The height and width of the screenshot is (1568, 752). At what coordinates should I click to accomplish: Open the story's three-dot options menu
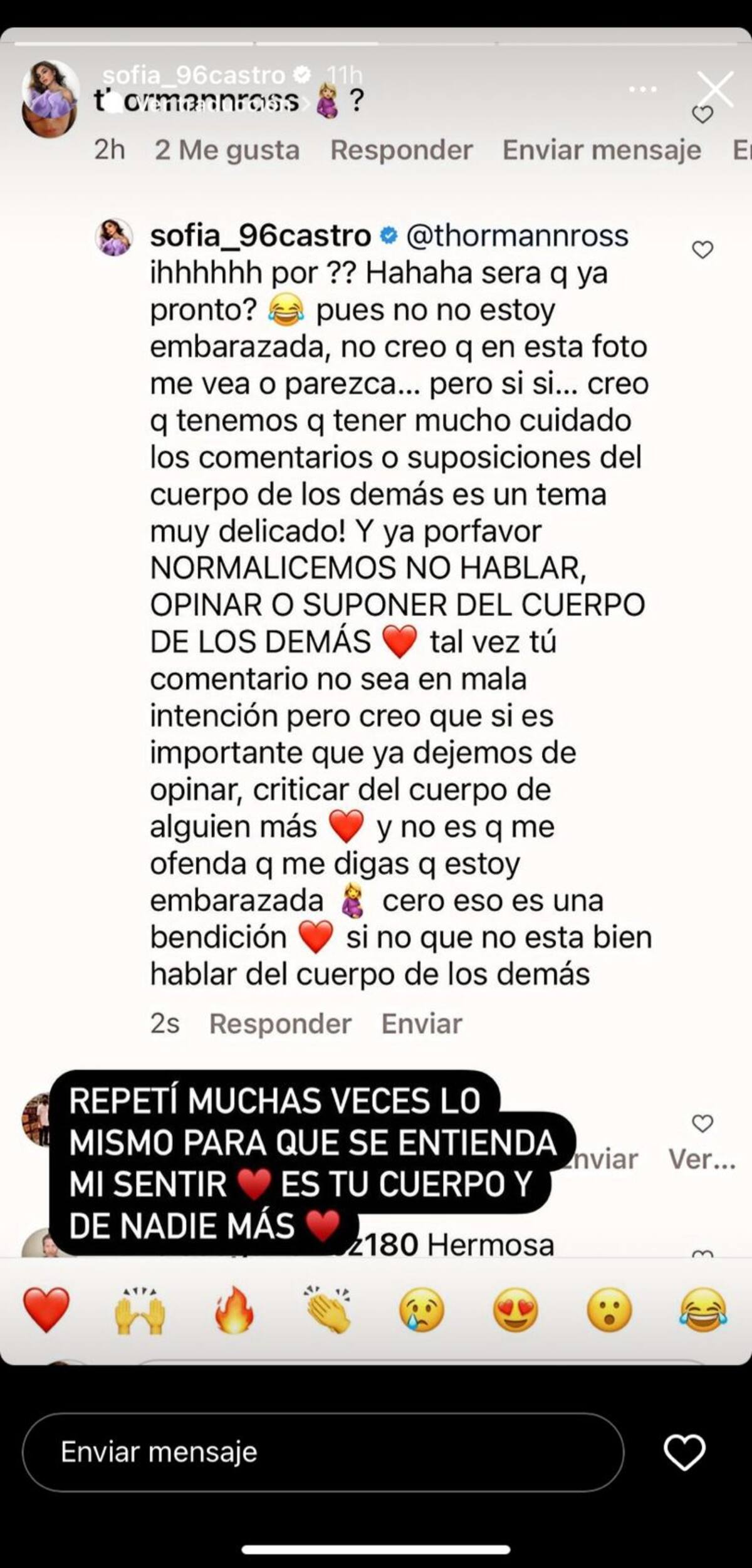pyautogui.click(x=644, y=90)
